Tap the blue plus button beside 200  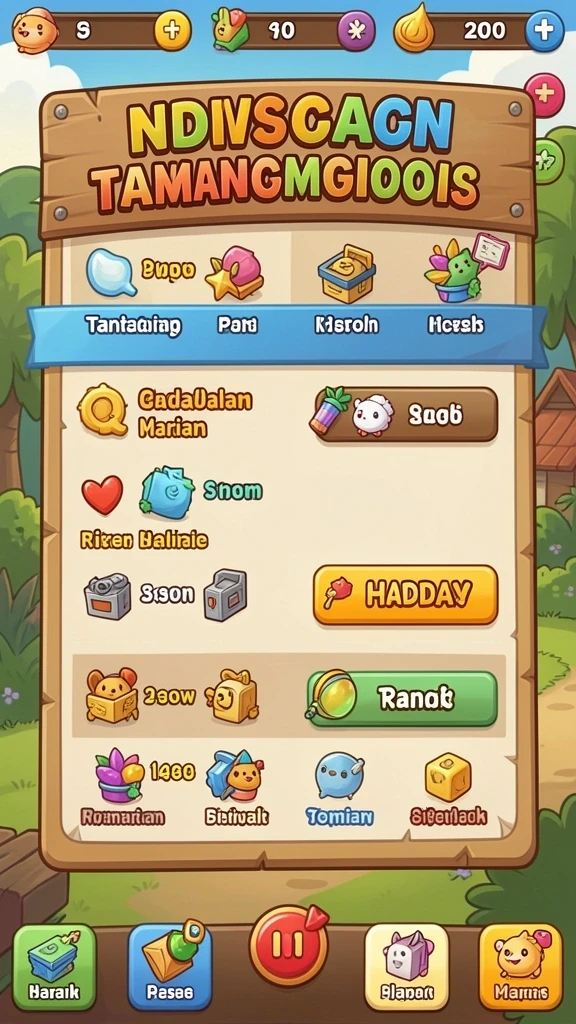(544, 30)
